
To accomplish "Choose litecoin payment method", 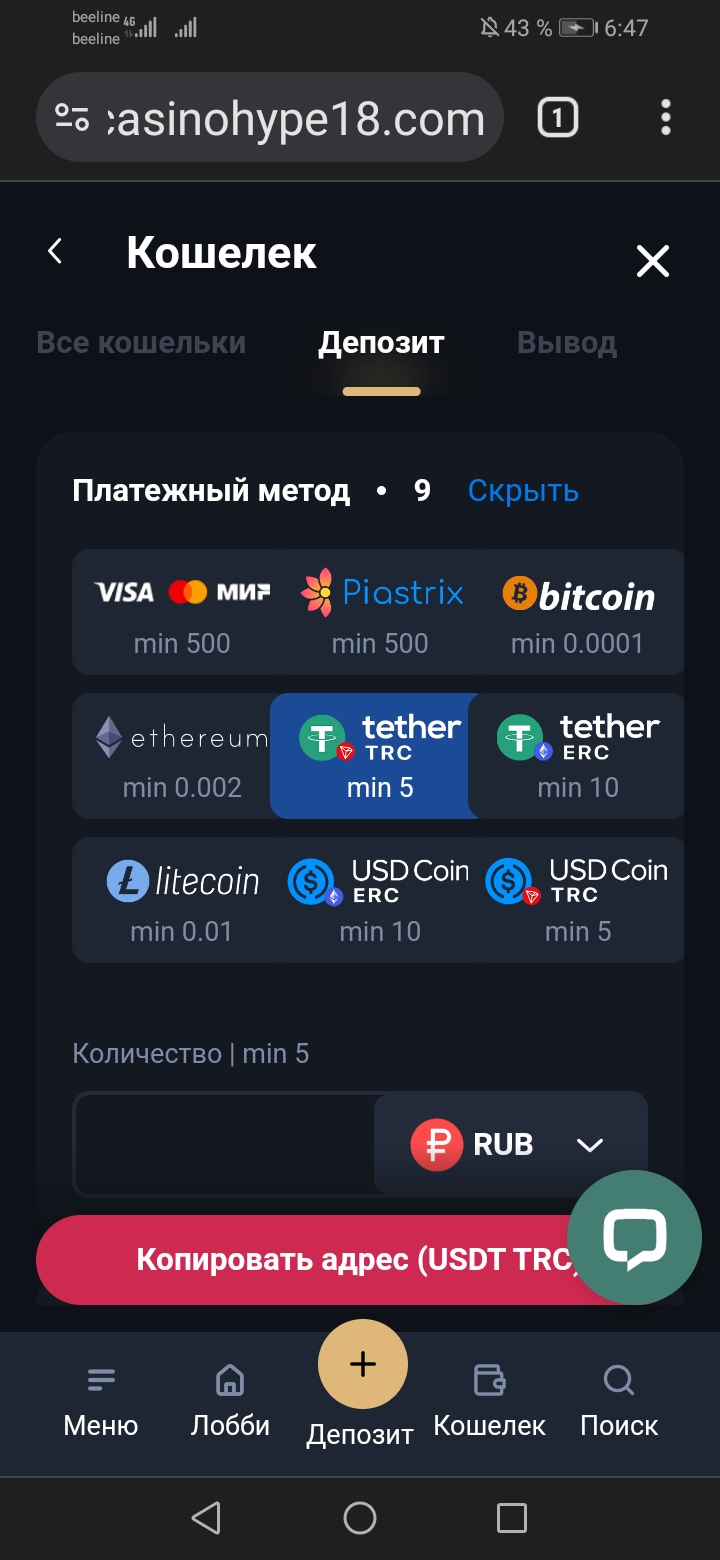I will point(181,900).
